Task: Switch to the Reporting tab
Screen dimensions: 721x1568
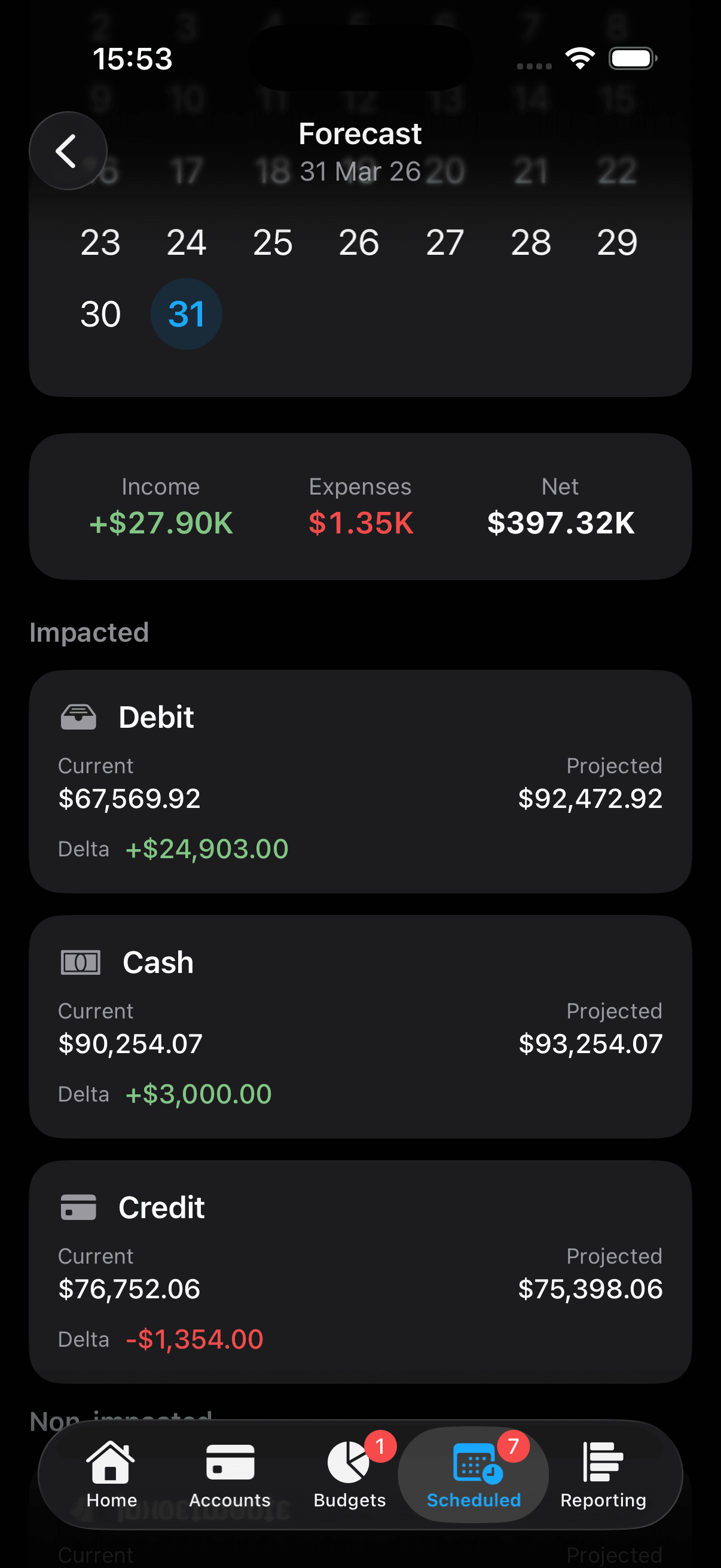Action: point(603,1474)
